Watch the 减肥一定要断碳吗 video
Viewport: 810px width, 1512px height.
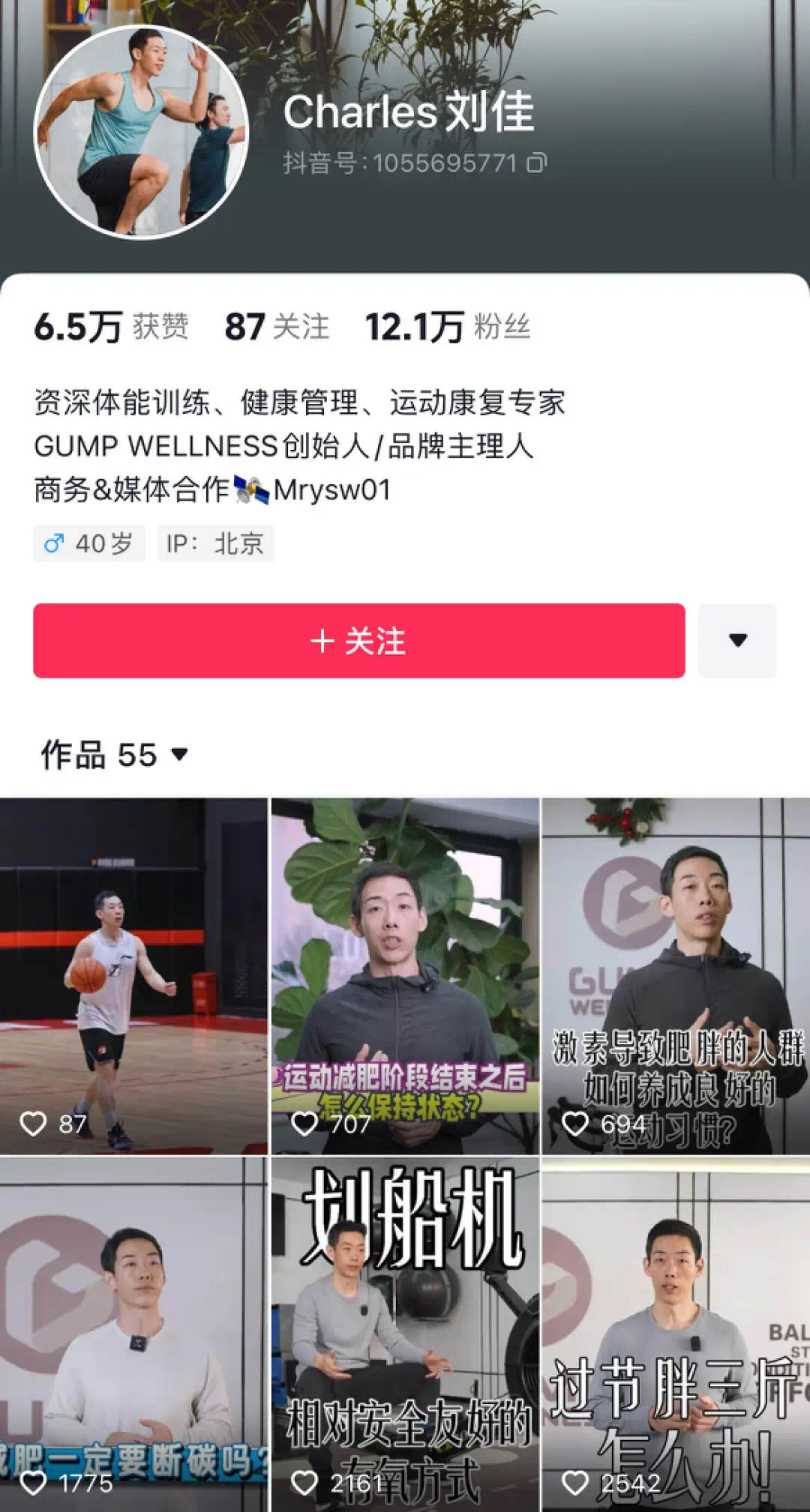133,1334
